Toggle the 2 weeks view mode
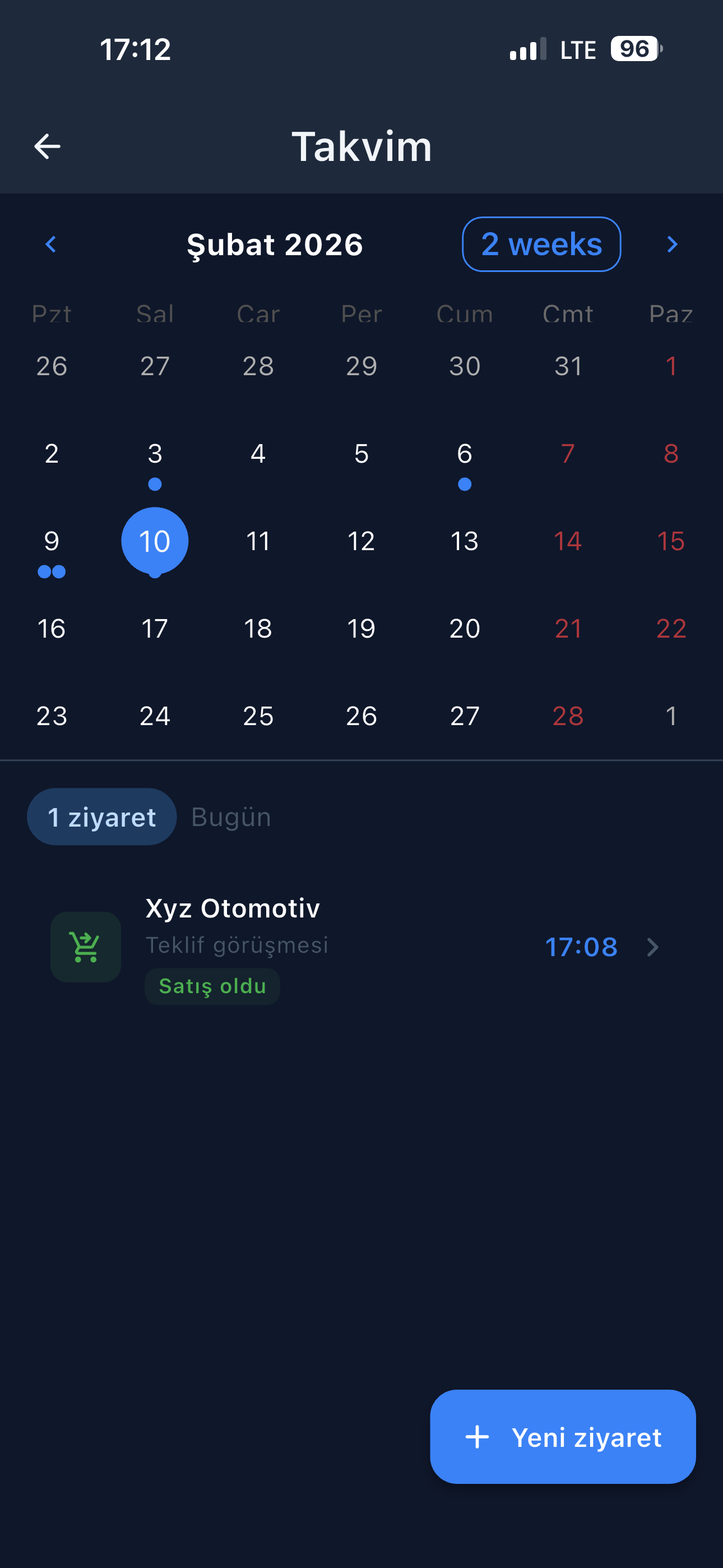Viewport: 723px width, 1568px height. pyautogui.click(x=540, y=244)
